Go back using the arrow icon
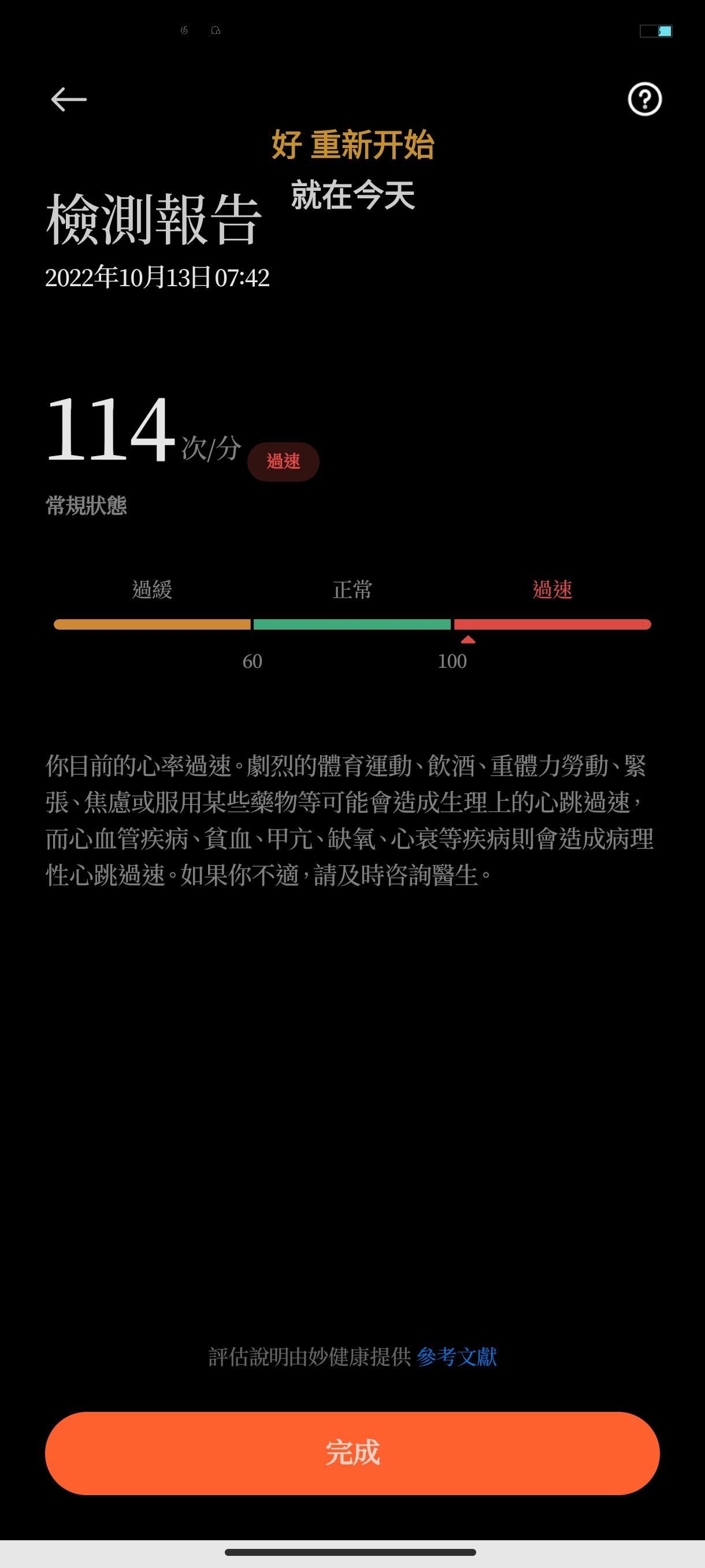 (x=69, y=99)
